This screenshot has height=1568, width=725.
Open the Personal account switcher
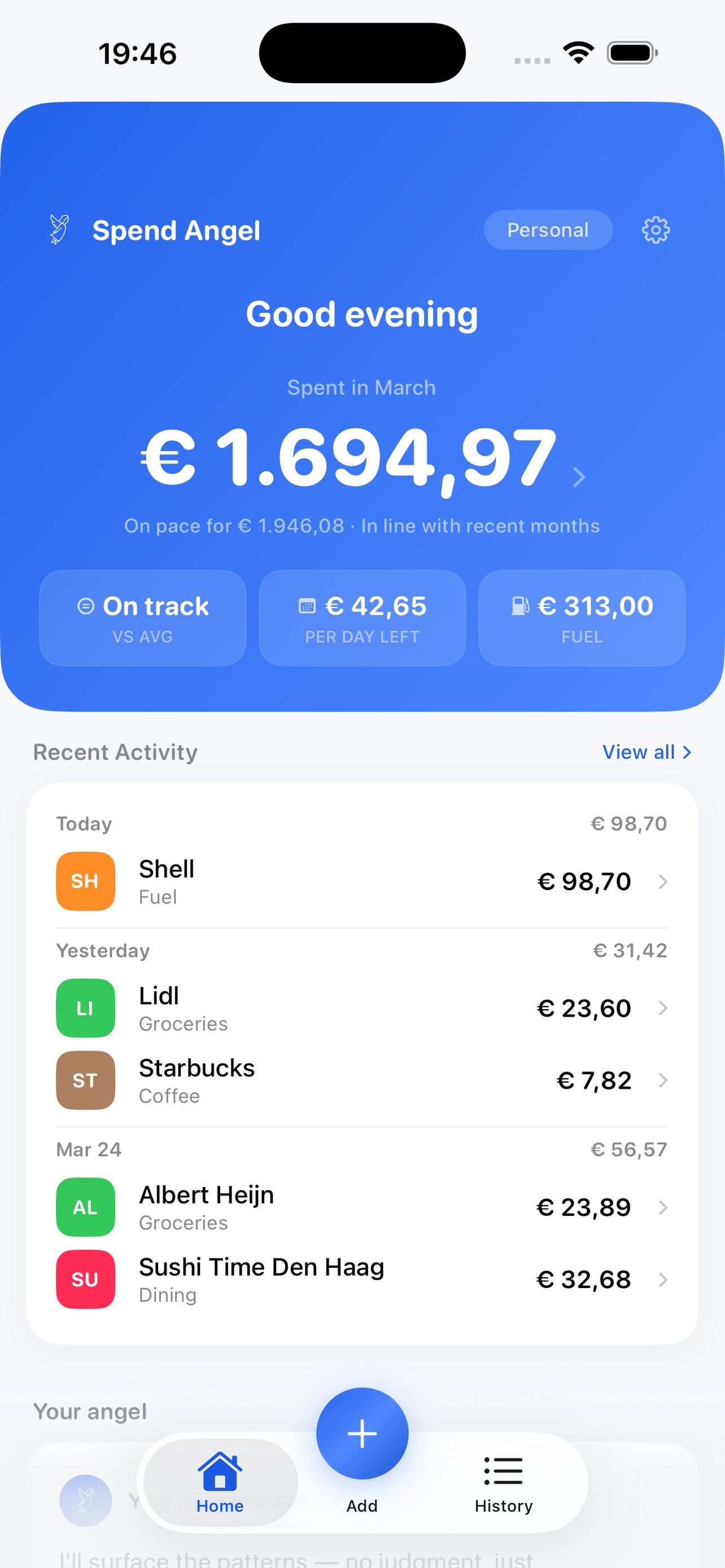547,230
